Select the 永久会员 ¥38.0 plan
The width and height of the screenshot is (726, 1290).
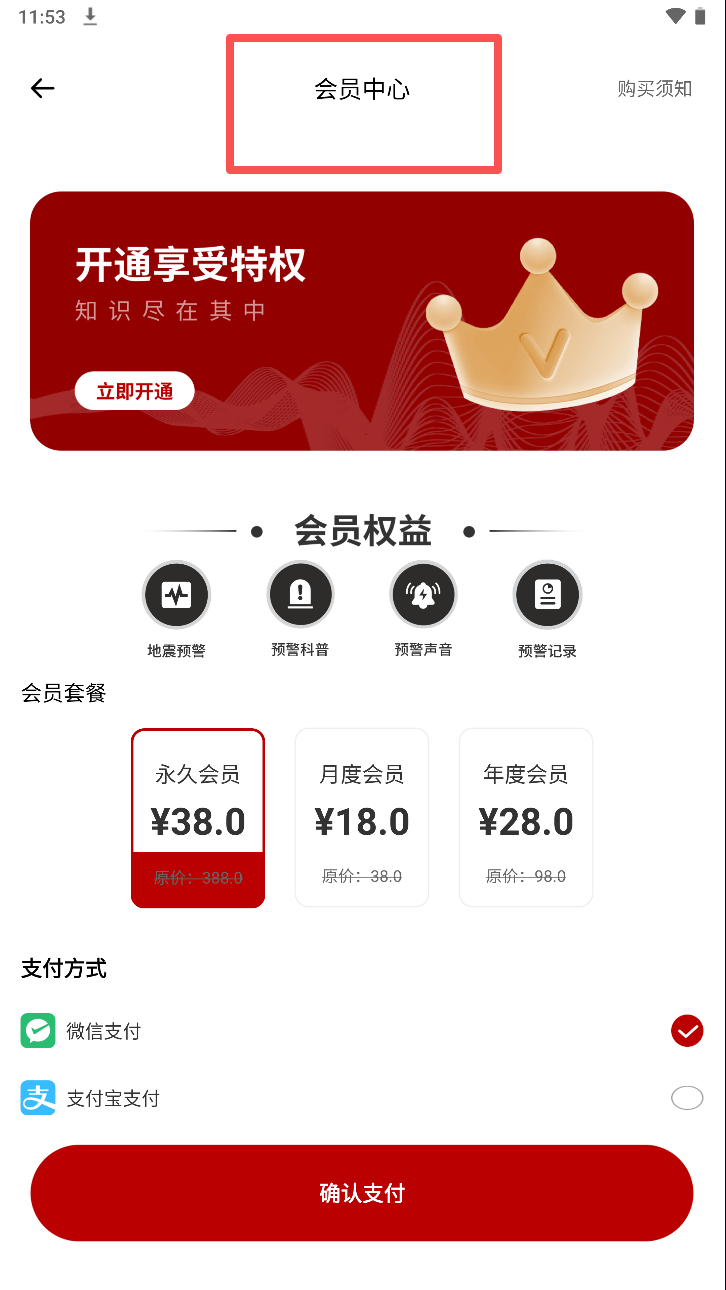[198, 818]
